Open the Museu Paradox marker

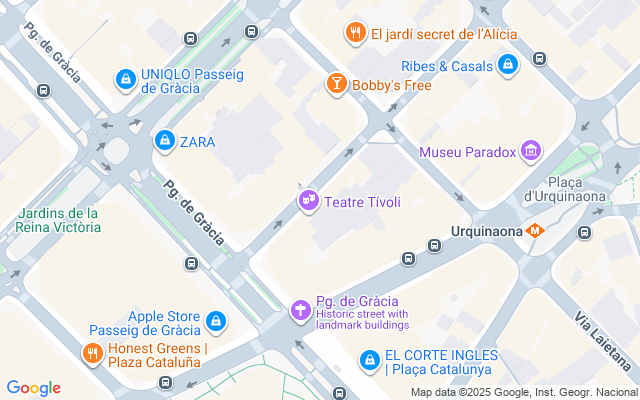coord(531,153)
